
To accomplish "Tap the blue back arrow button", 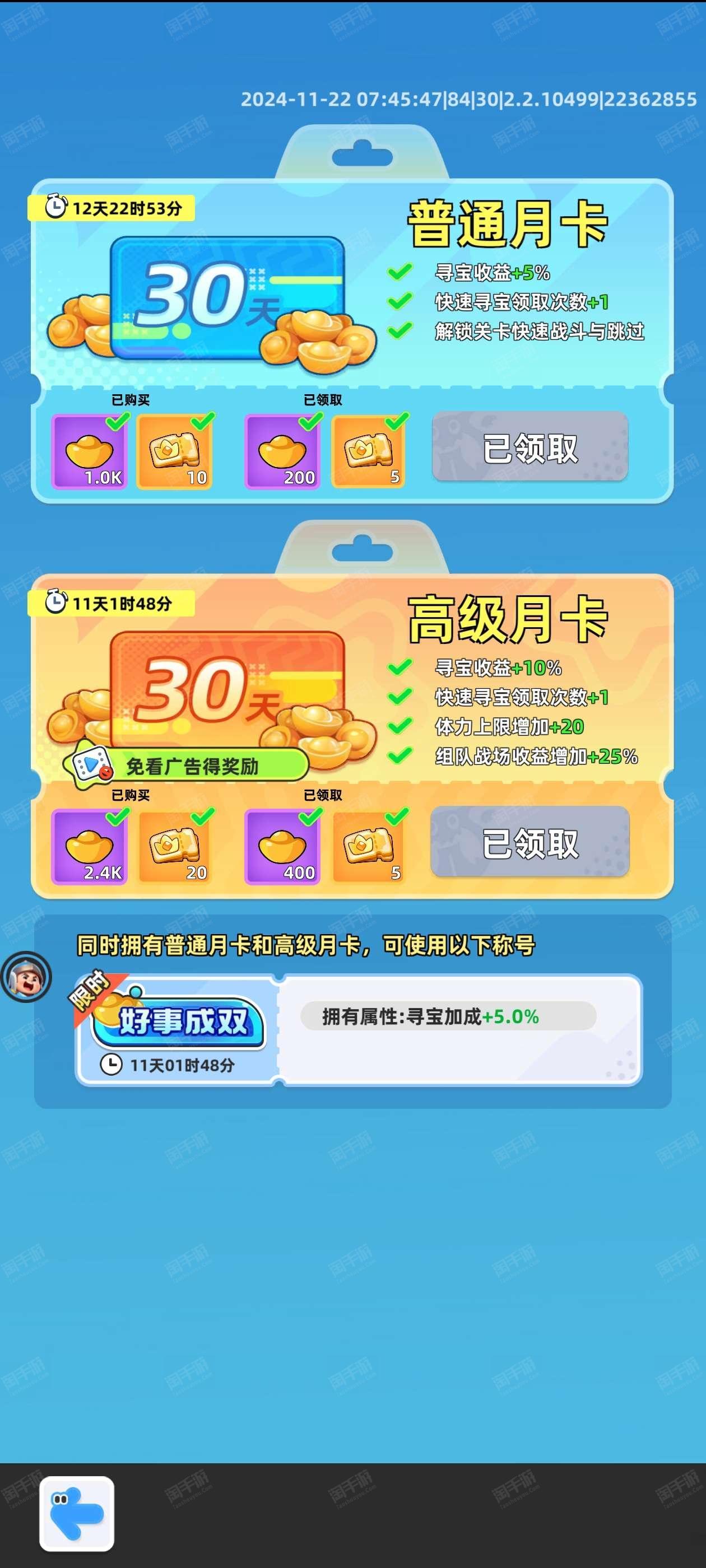I will click(77, 1513).
